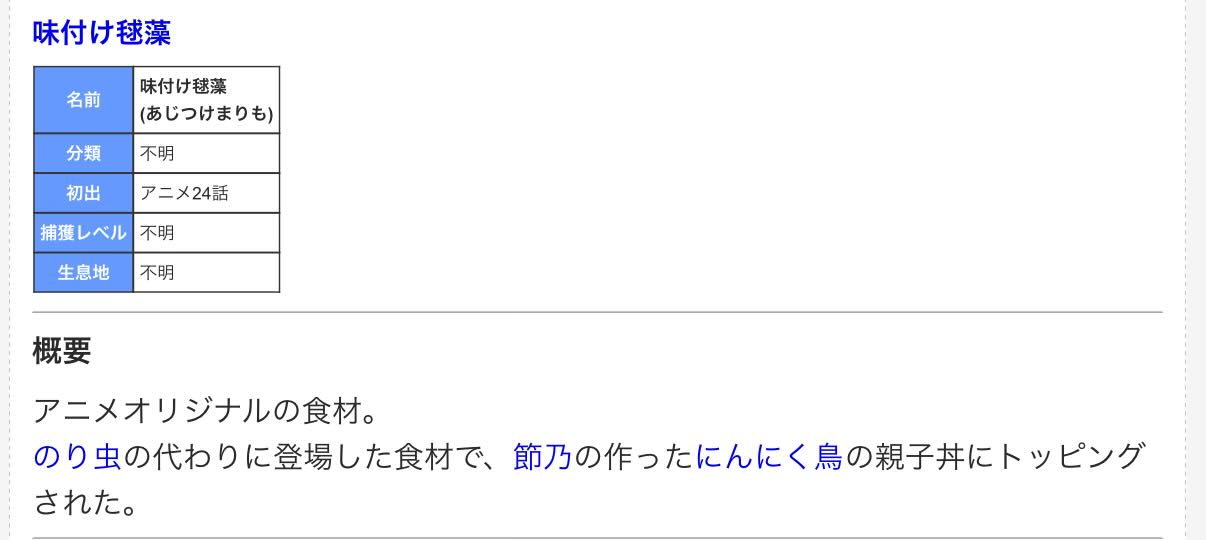1206x540 pixels.
Task: Open the 味付け毬藻 heading link
Action: coord(102,33)
